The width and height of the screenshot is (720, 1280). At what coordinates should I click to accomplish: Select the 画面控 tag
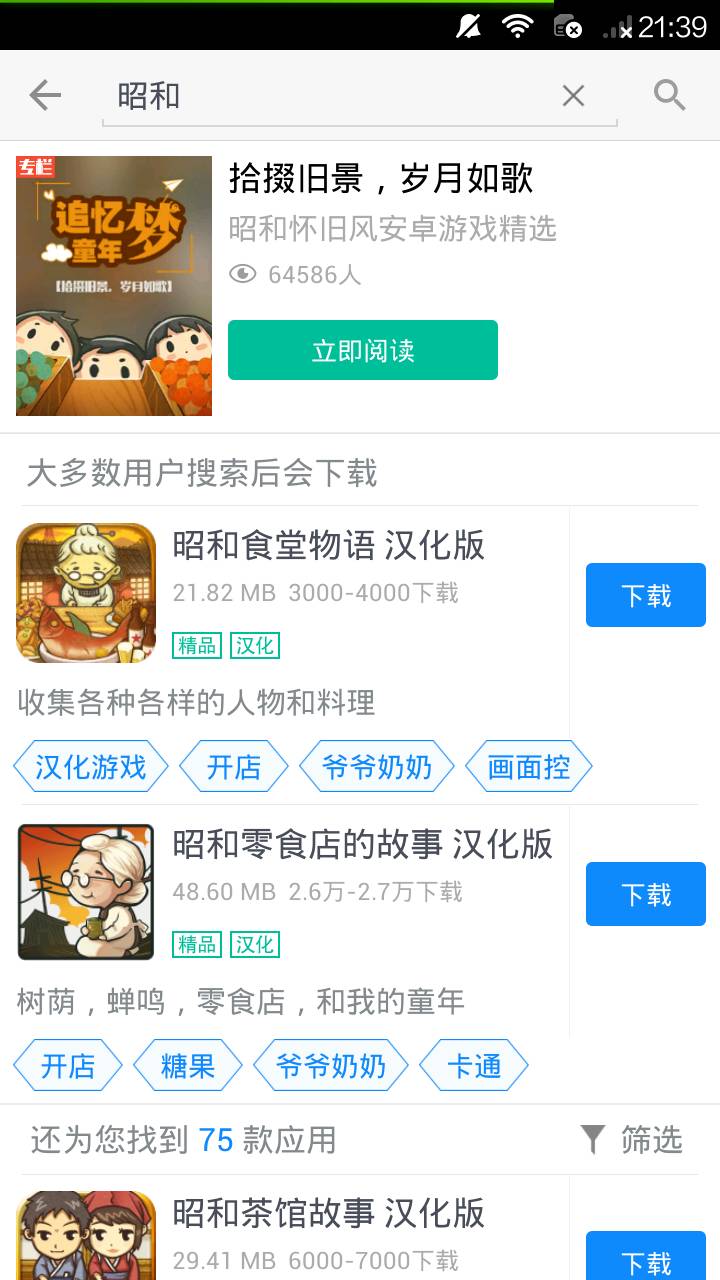pos(528,767)
